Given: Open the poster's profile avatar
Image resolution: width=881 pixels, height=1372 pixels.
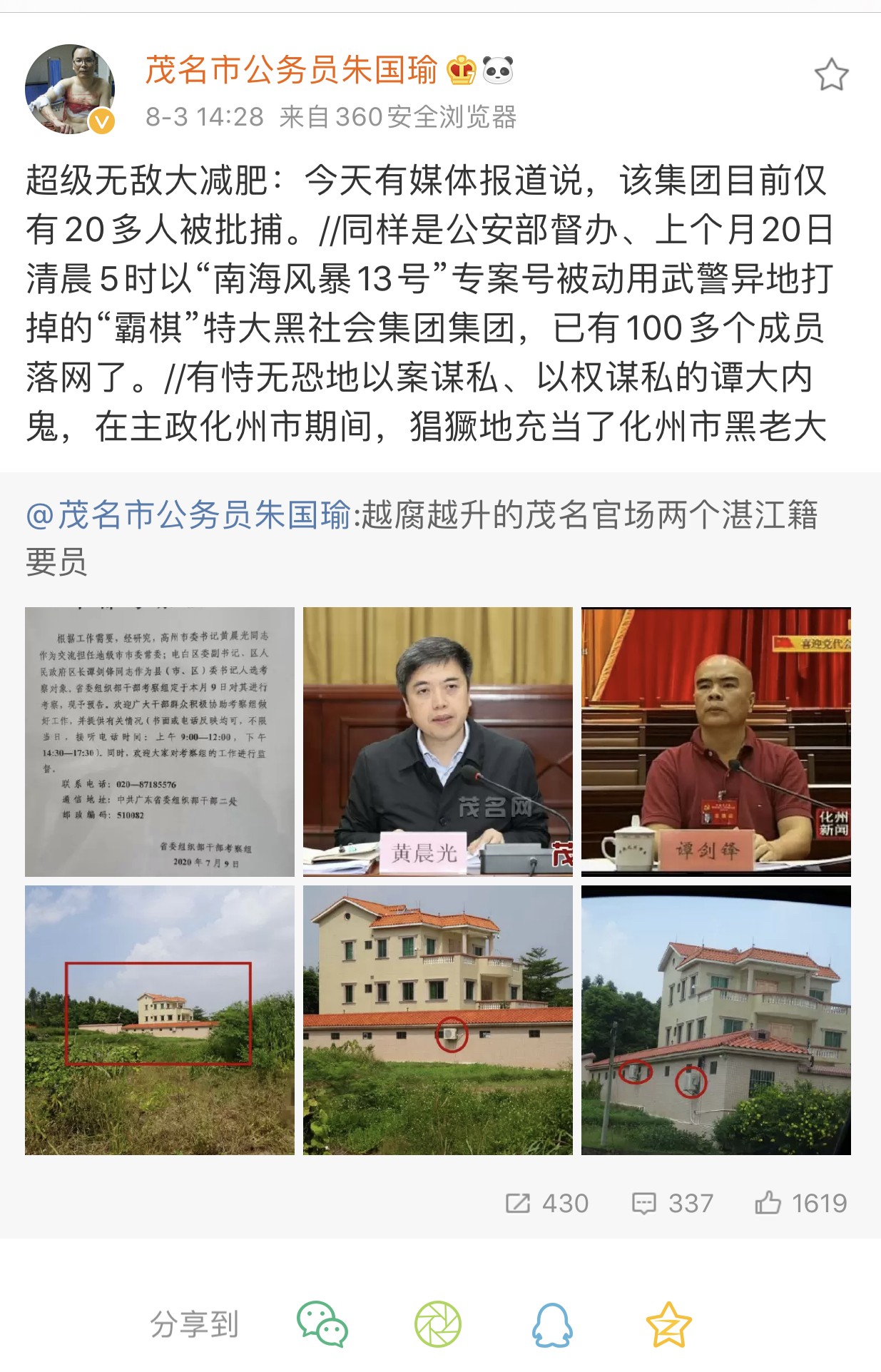Looking at the screenshot, I should tap(70, 89).
